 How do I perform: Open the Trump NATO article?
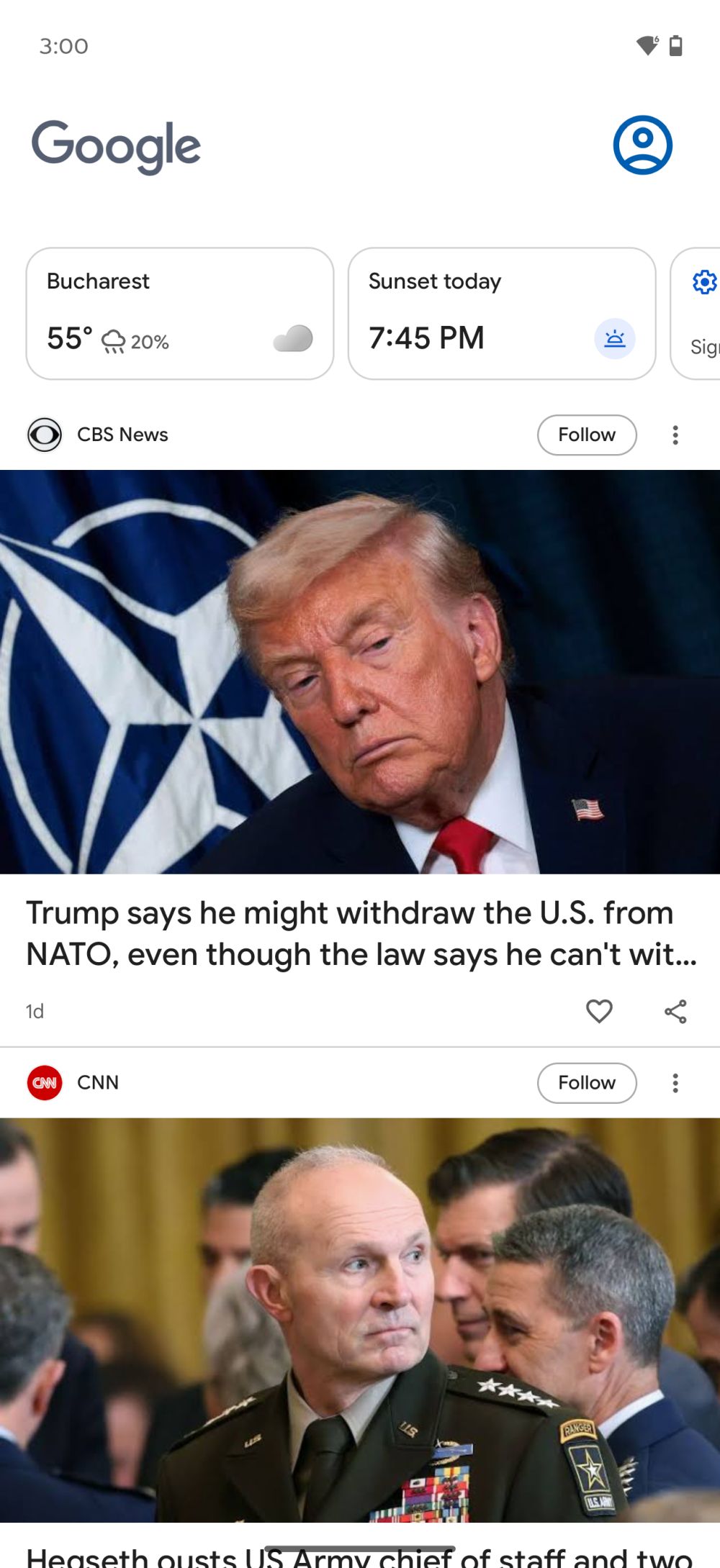coord(360,933)
